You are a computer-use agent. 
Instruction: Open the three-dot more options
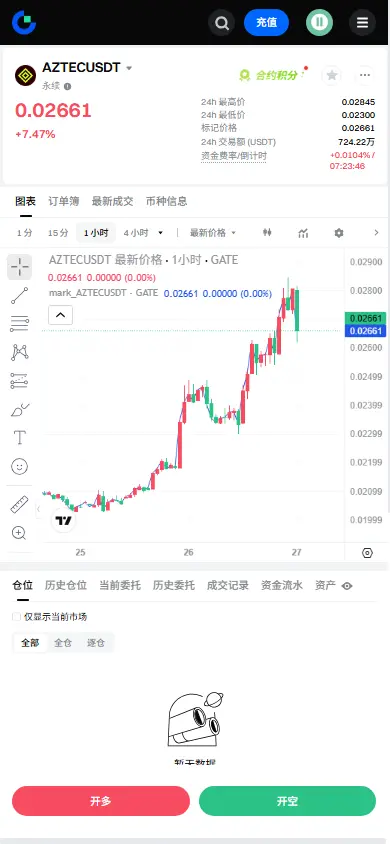(365, 75)
